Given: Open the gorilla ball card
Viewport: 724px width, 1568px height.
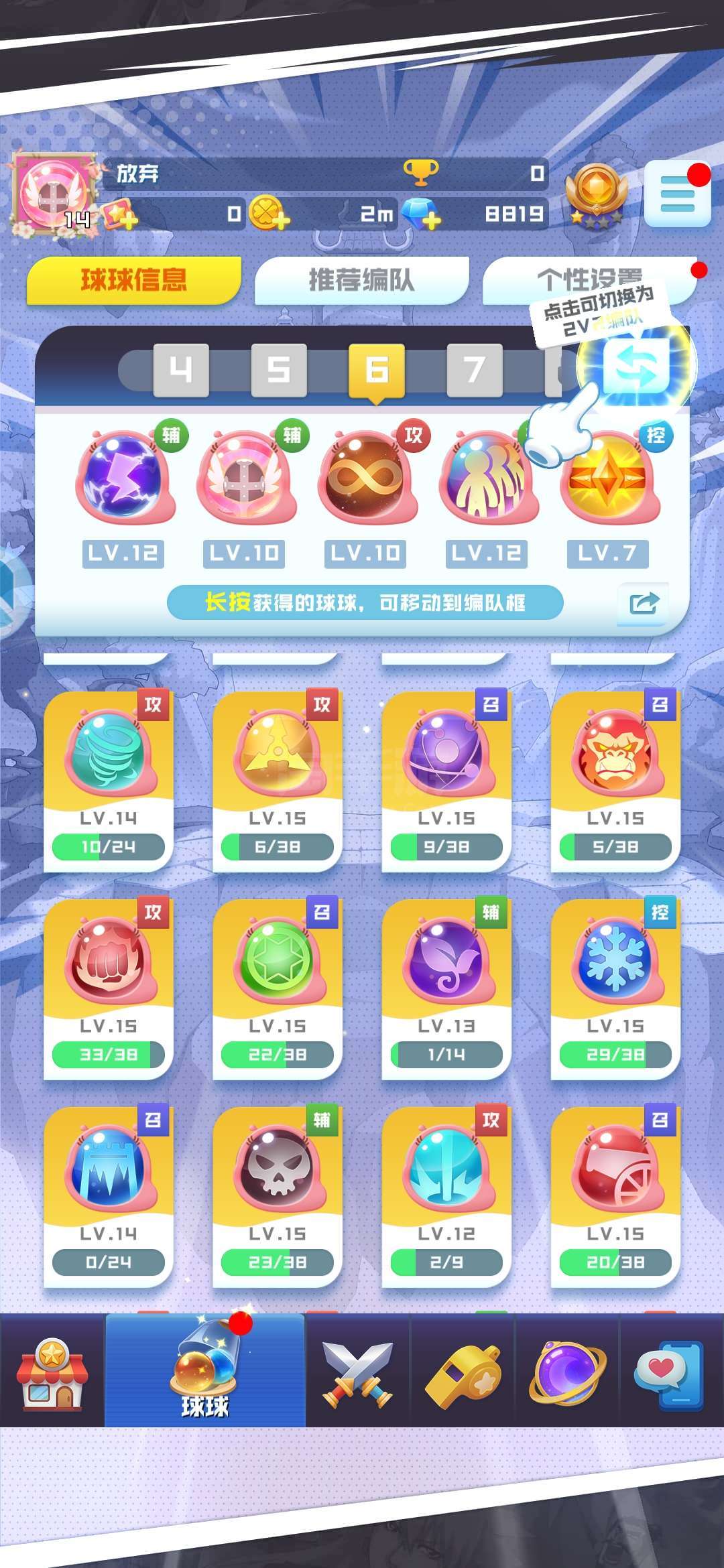Looking at the screenshot, I should 615,781.
